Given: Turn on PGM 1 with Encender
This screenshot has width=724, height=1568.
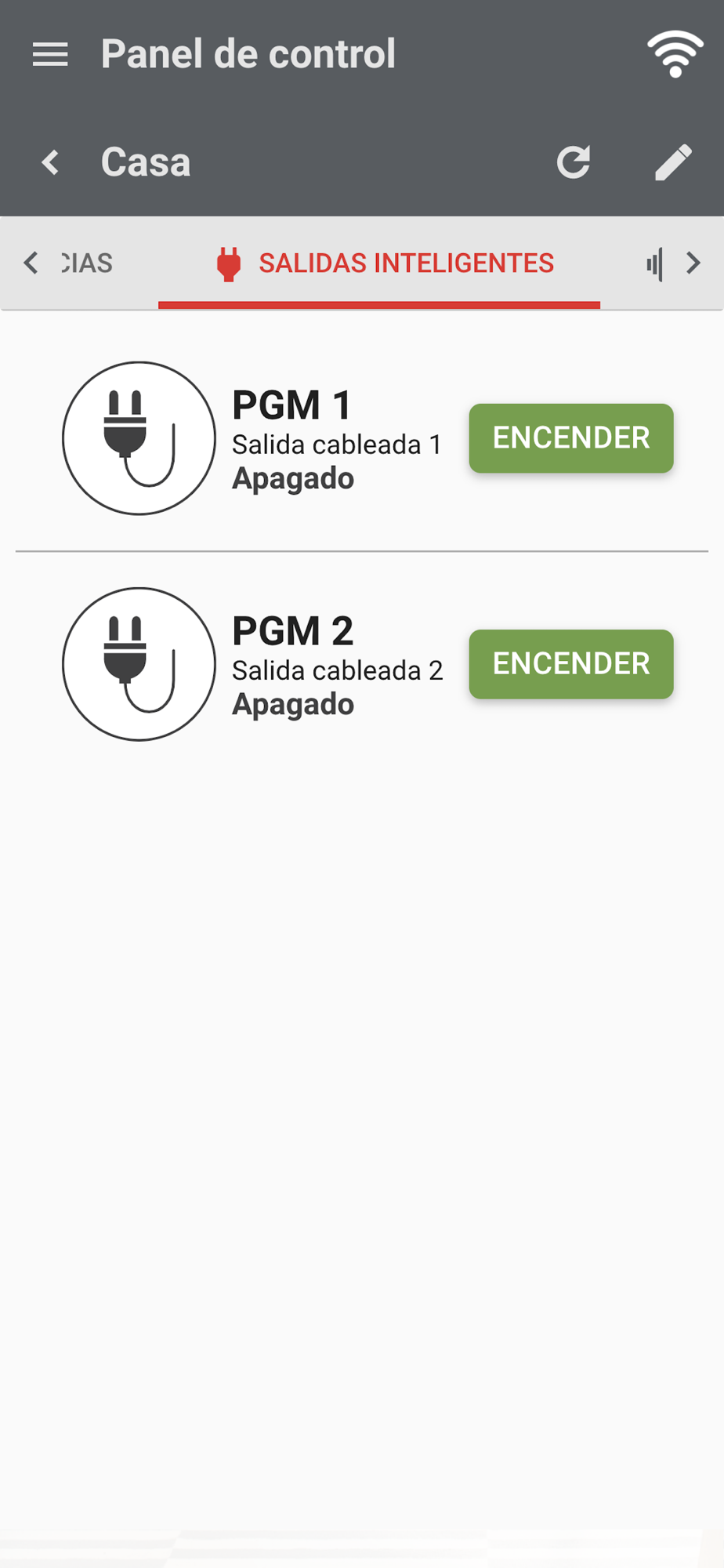Looking at the screenshot, I should [x=571, y=438].
